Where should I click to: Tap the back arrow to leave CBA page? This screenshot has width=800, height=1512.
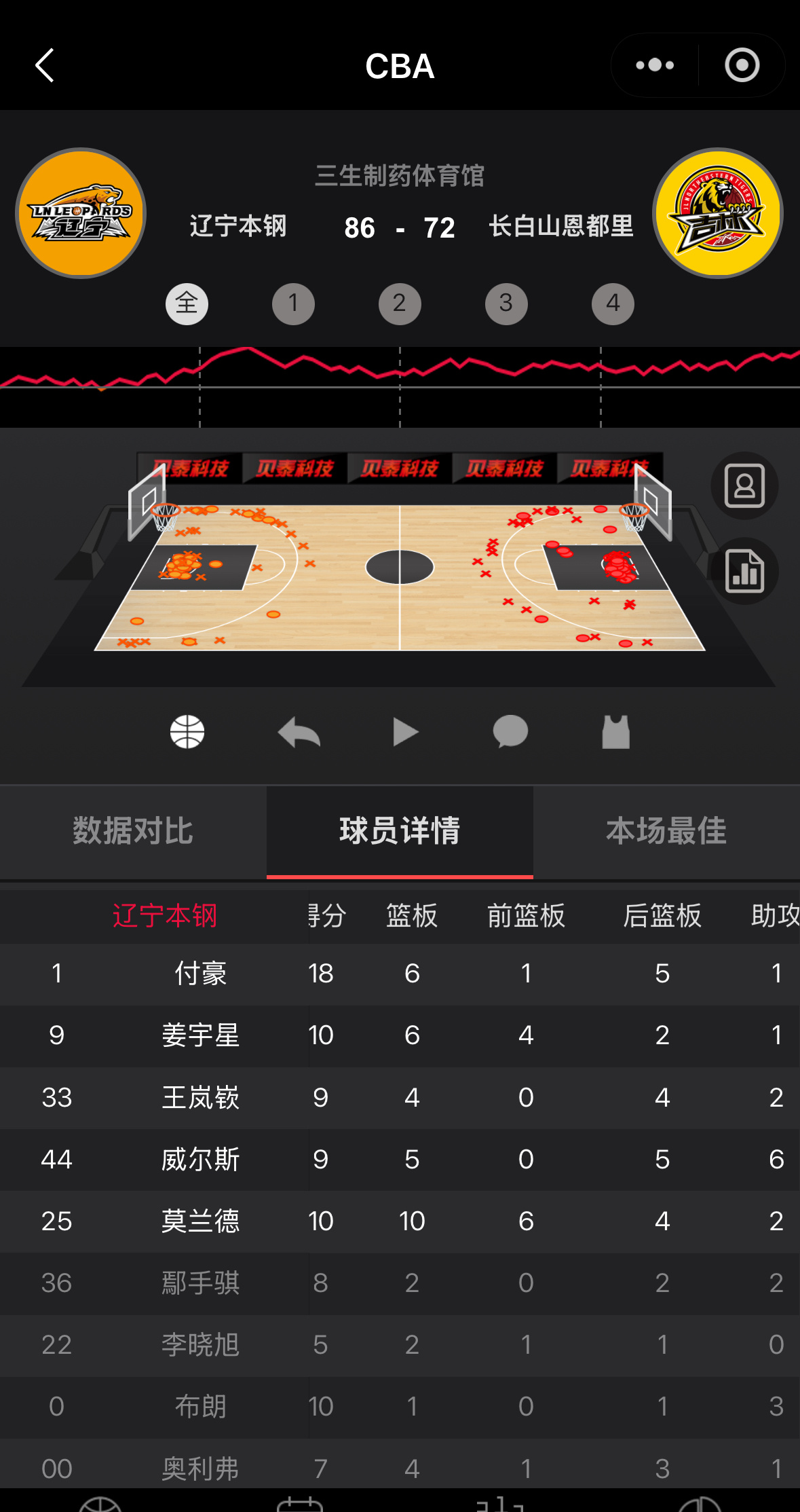(x=45, y=64)
